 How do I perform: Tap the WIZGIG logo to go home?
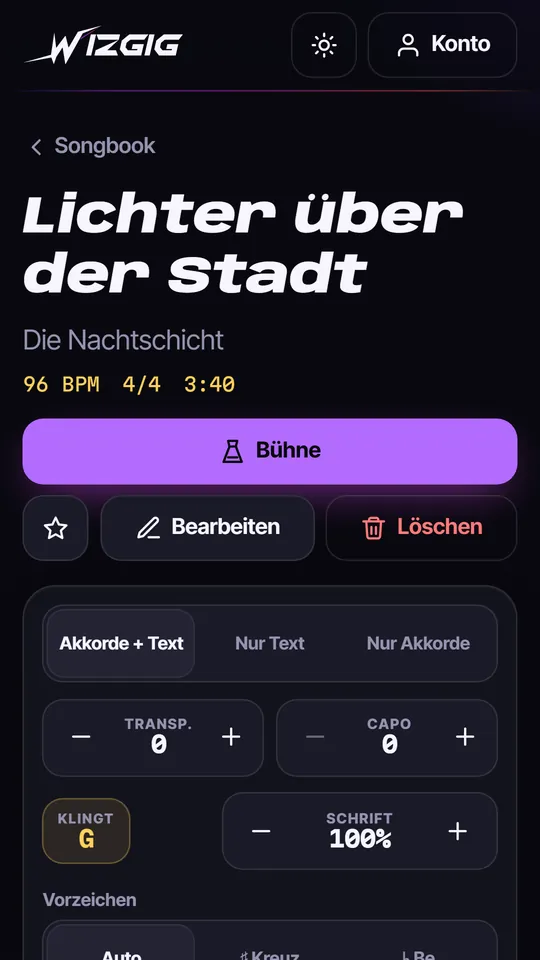pos(104,45)
